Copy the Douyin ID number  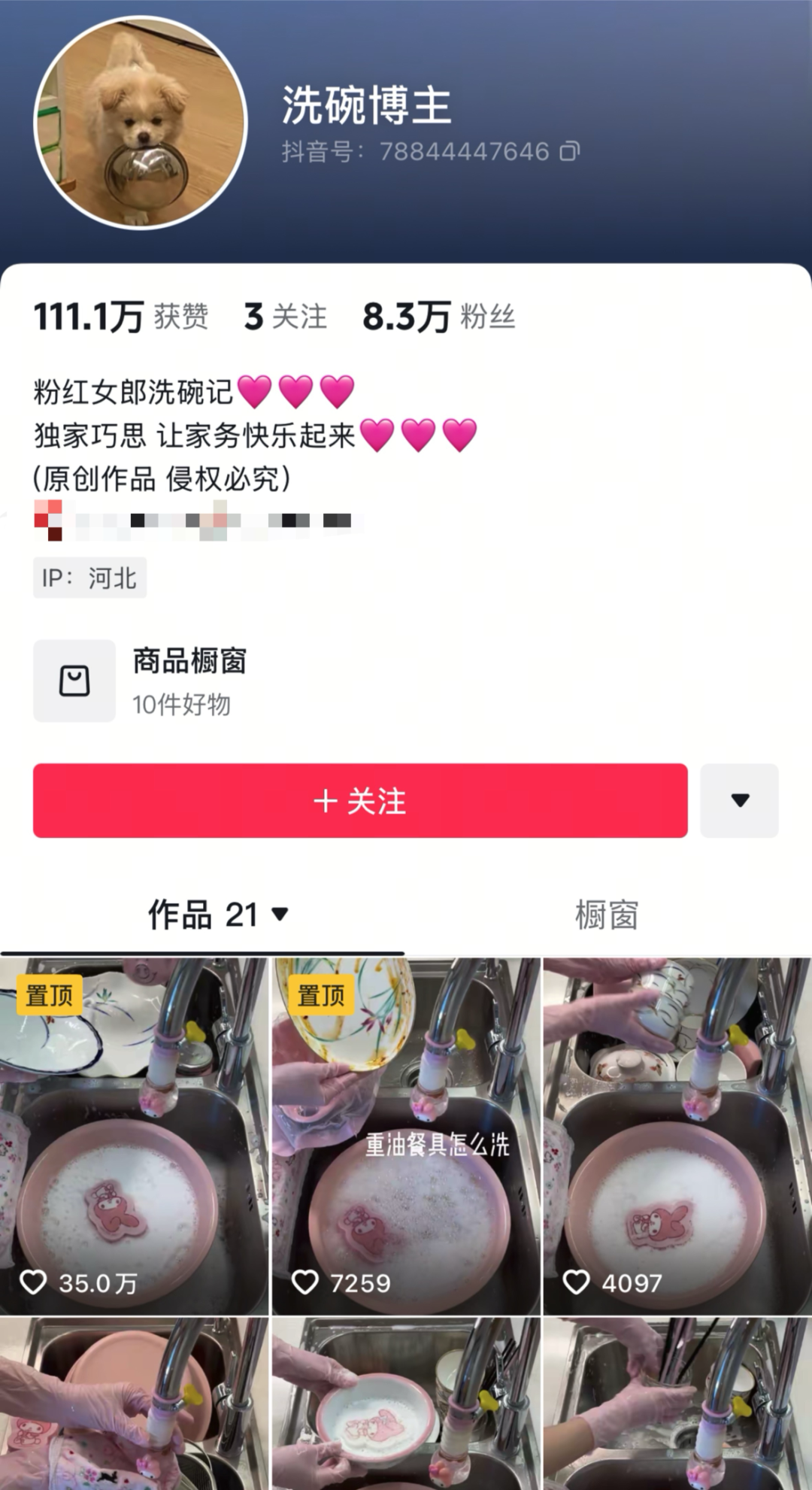569,152
